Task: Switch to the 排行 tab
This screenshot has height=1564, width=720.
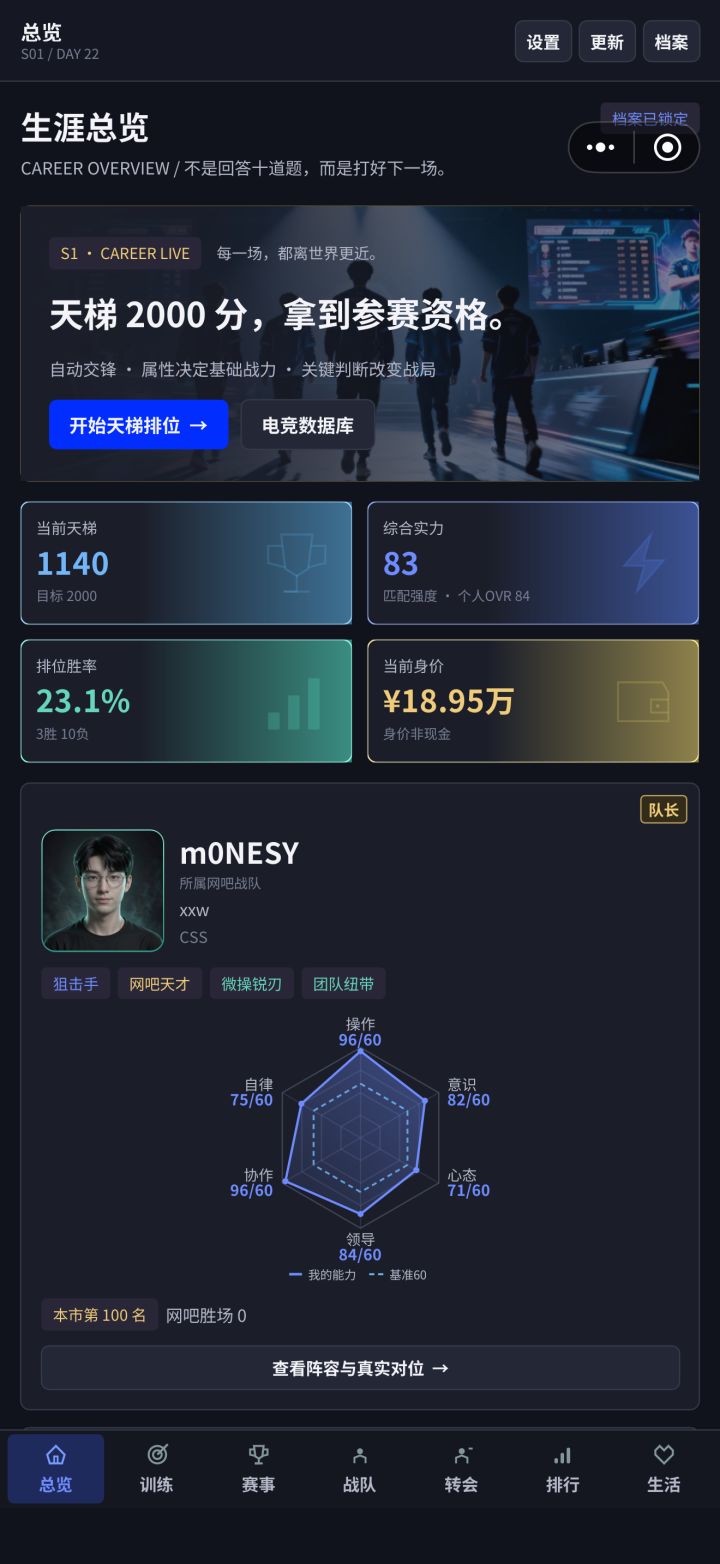Action: point(562,1469)
